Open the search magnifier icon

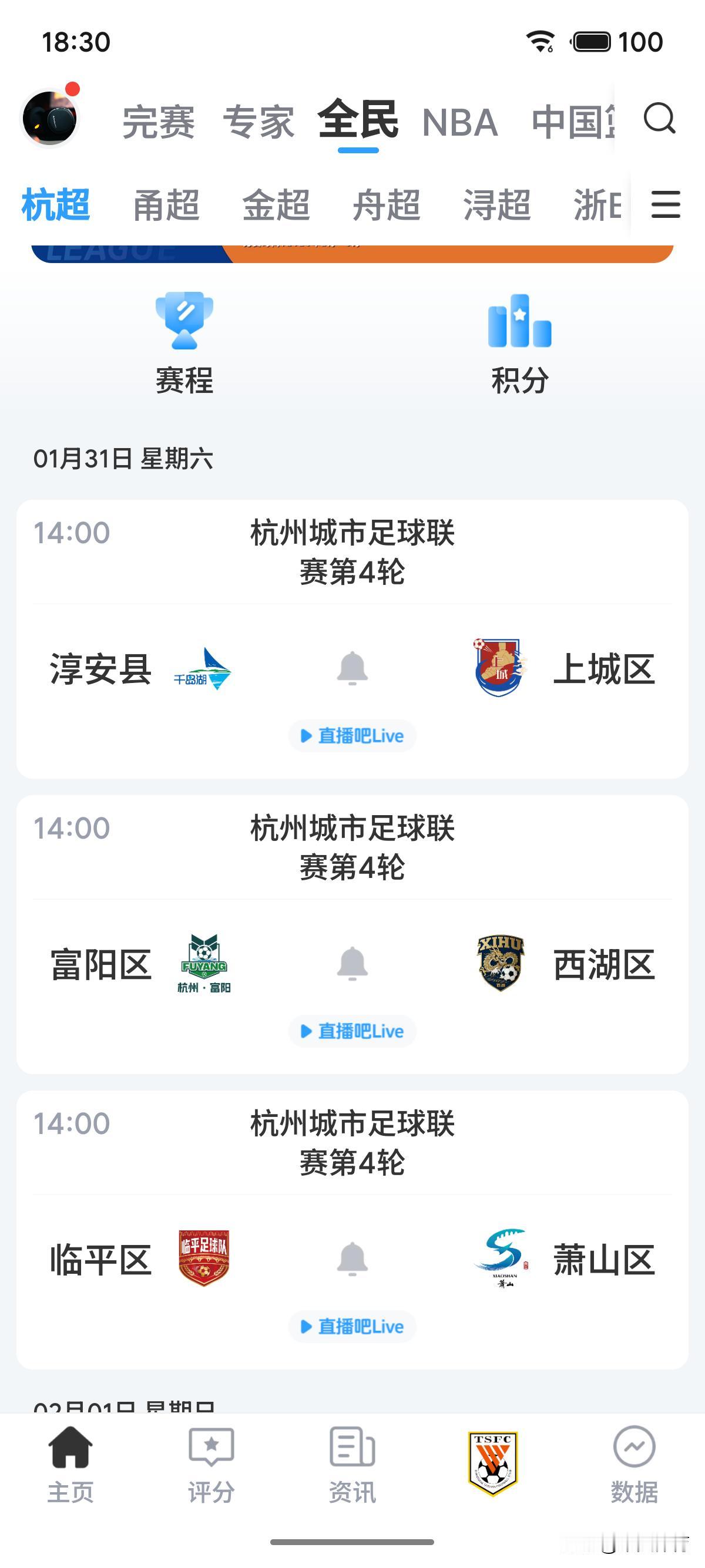coord(660,120)
